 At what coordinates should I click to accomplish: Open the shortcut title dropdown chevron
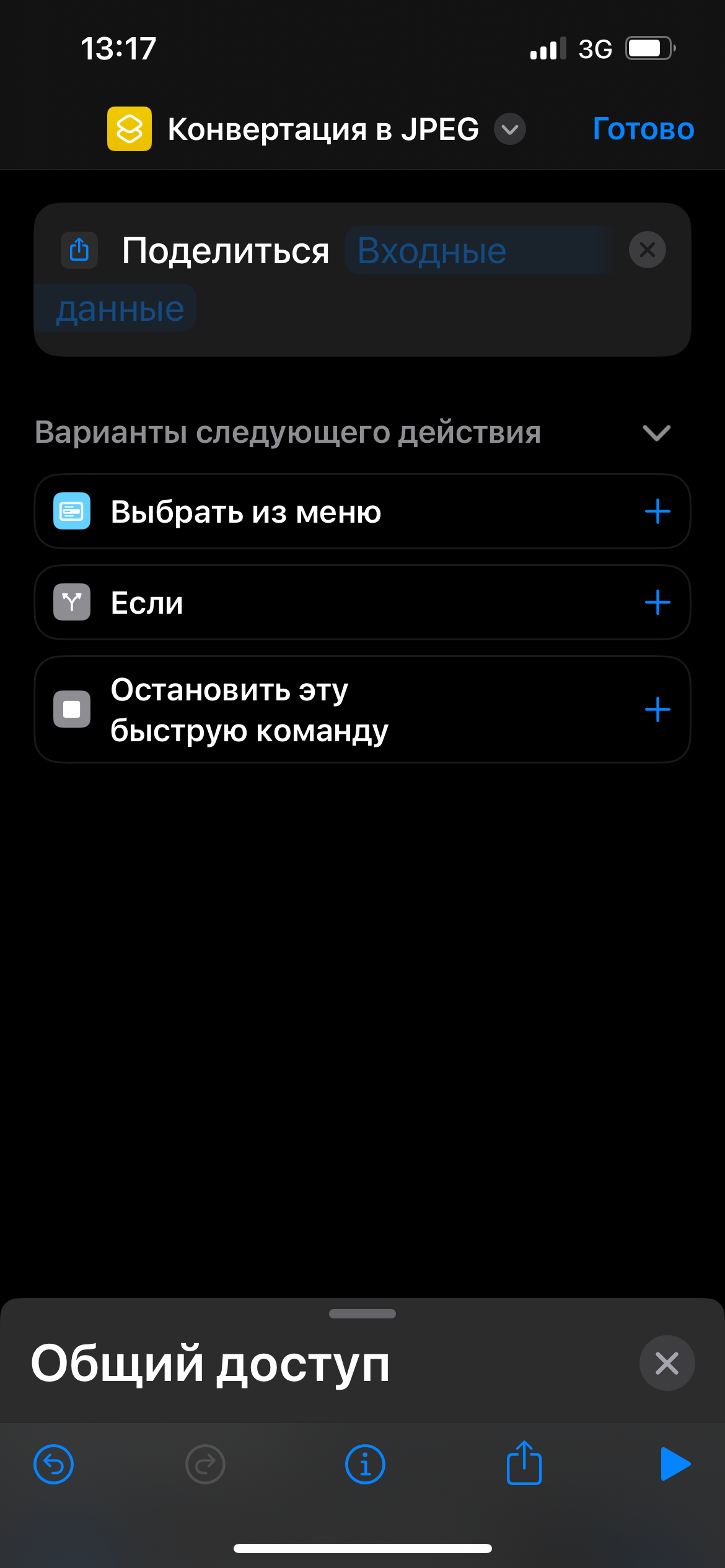pyautogui.click(x=509, y=129)
